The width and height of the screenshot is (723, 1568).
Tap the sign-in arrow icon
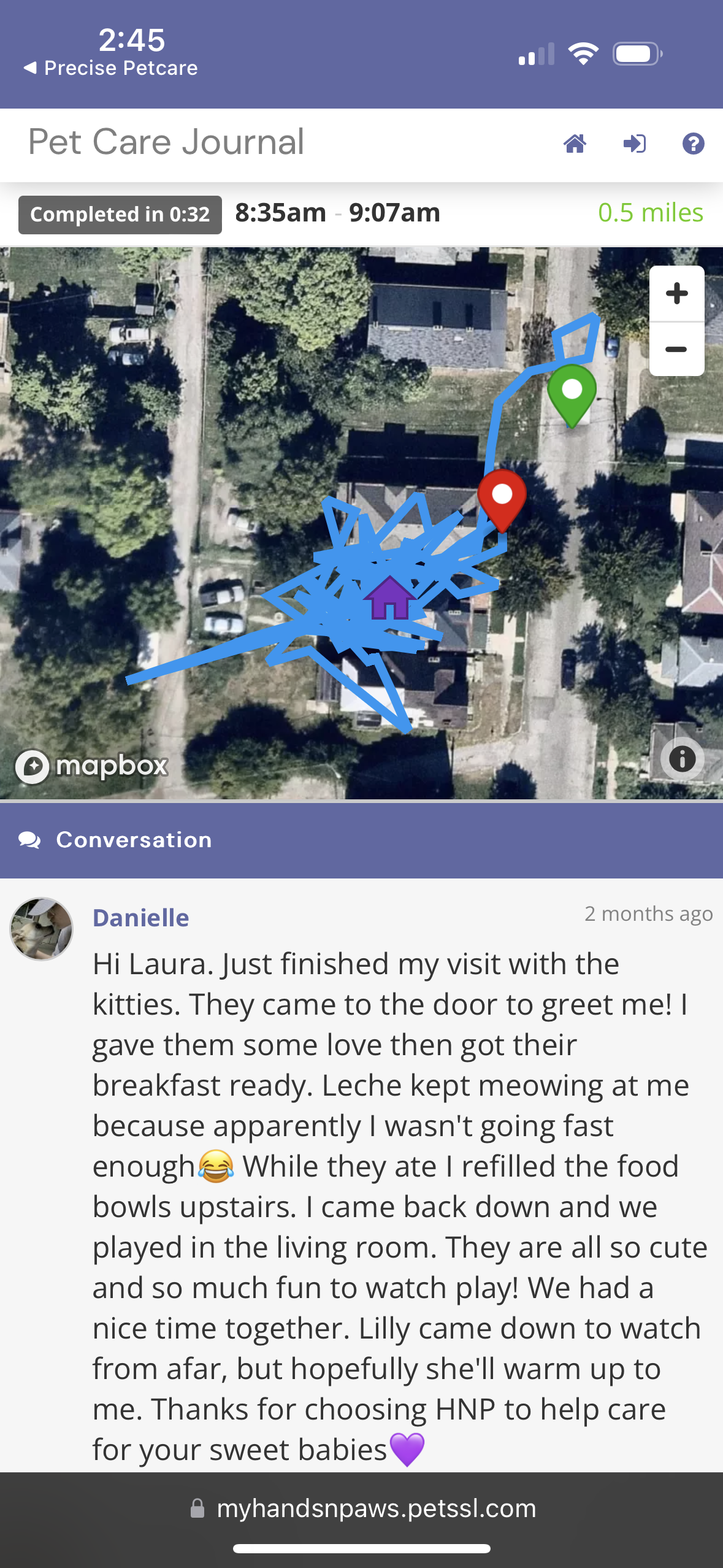coord(634,144)
